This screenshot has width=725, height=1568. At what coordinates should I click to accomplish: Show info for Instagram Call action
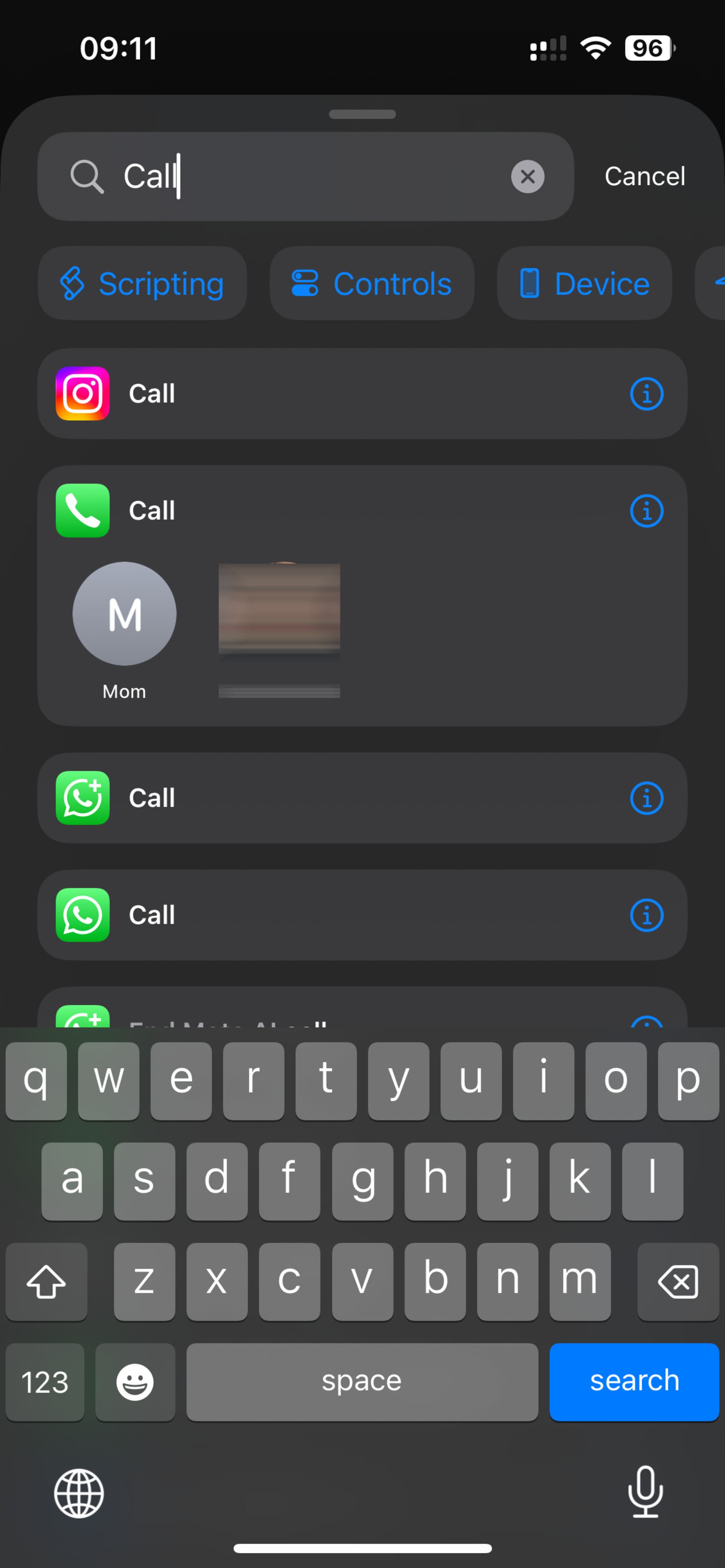pos(646,394)
